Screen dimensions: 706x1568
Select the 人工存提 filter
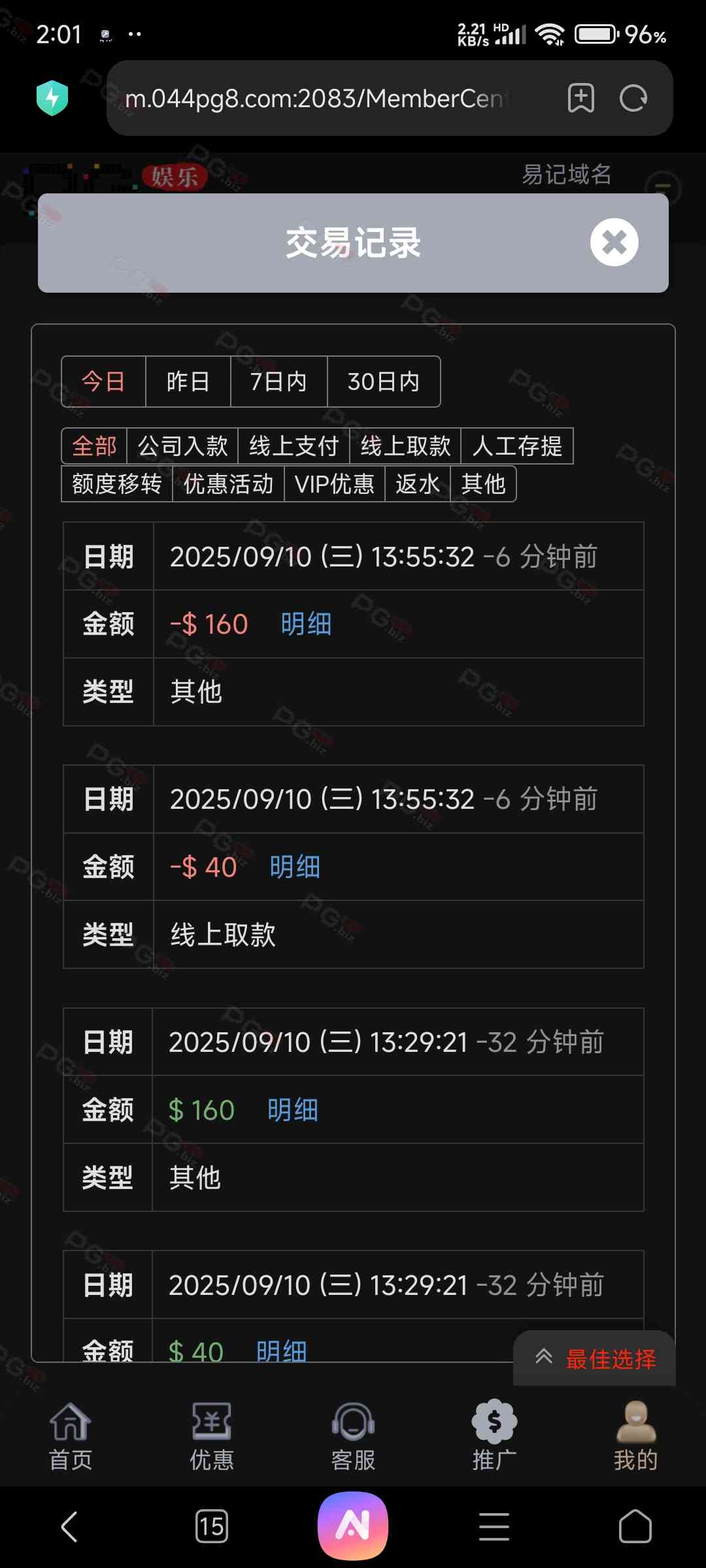click(516, 446)
